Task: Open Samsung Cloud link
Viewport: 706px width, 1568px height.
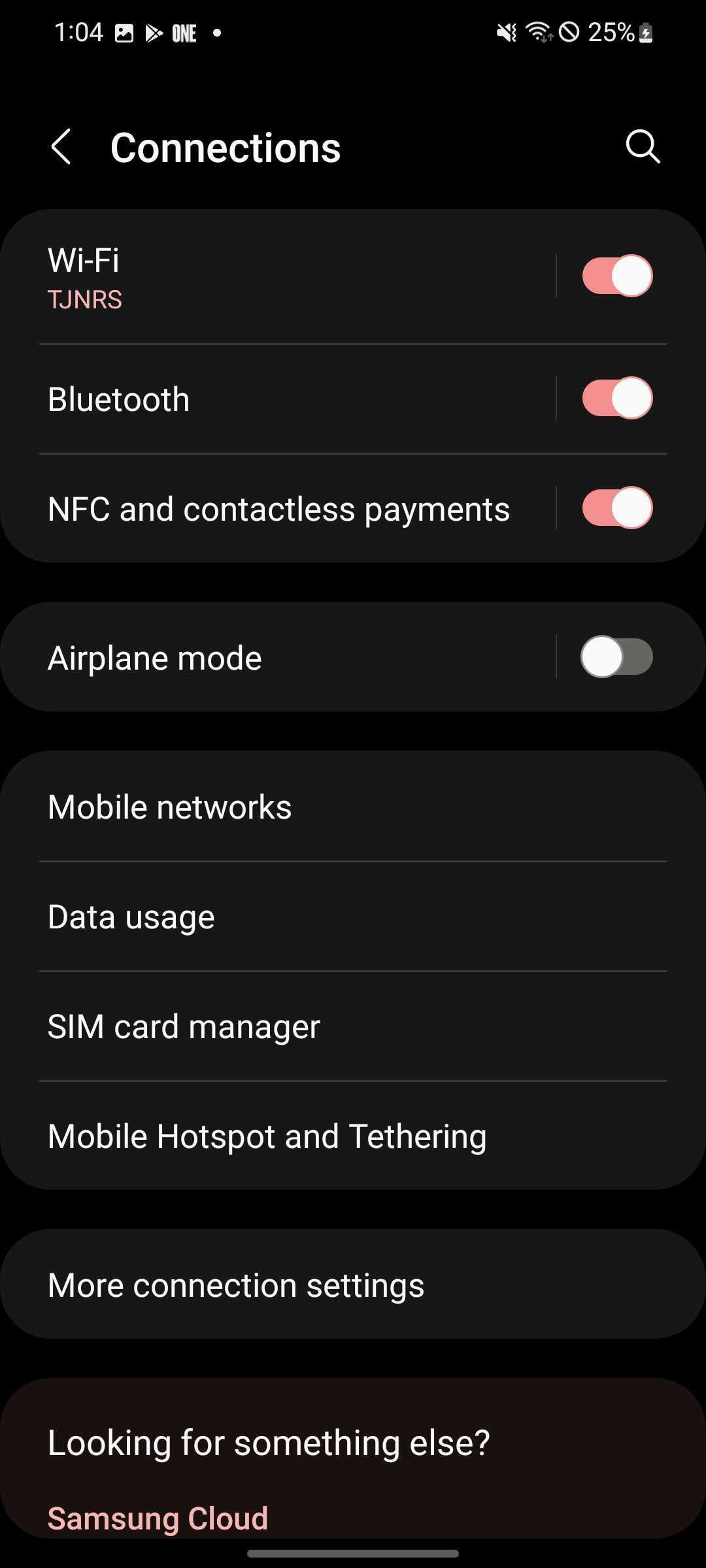Action: [x=158, y=1517]
